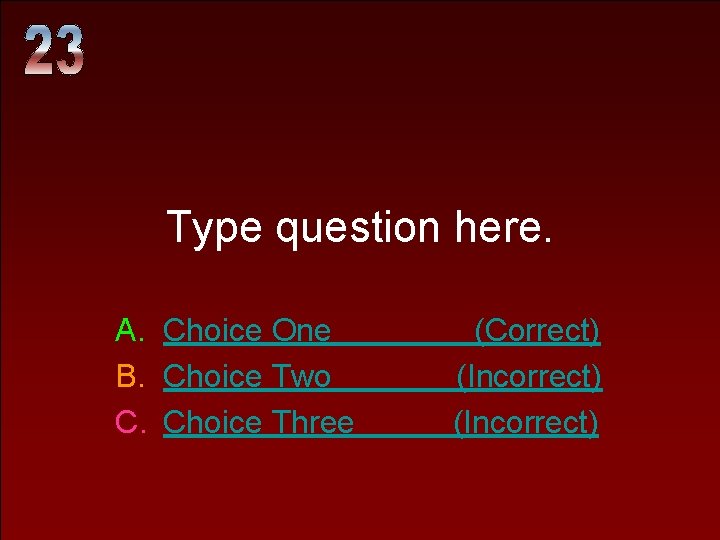The height and width of the screenshot is (540, 720).
Task: Pick the Choice Two answer link
Action: pyautogui.click(x=382, y=377)
